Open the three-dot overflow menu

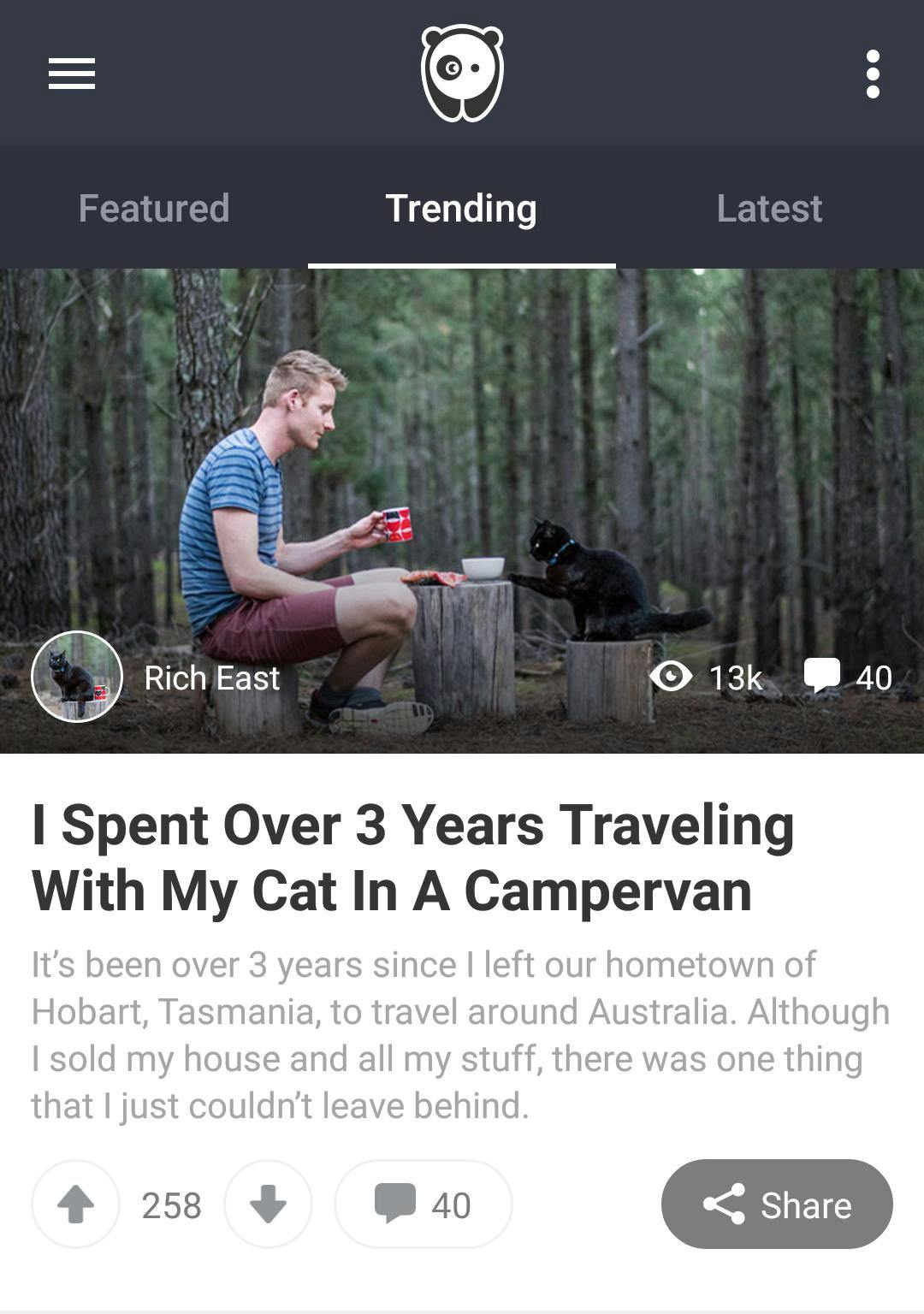point(873,74)
